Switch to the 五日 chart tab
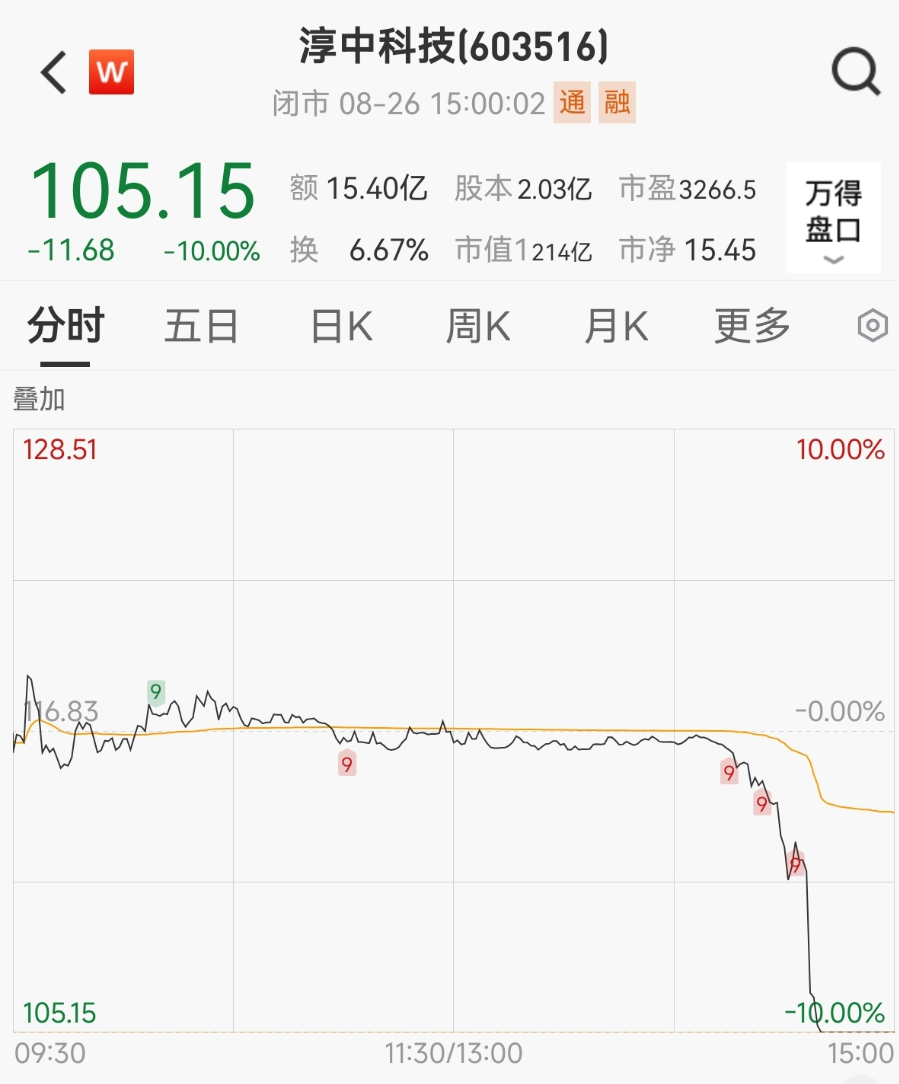The width and height of the screenshot is (899, 1084). (201, 326)
